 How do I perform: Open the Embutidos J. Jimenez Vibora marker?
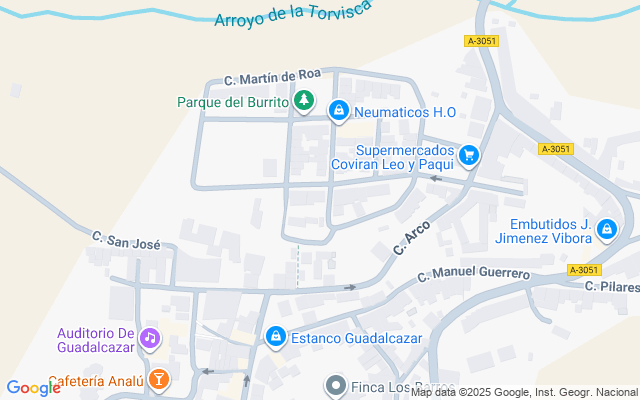605,231
